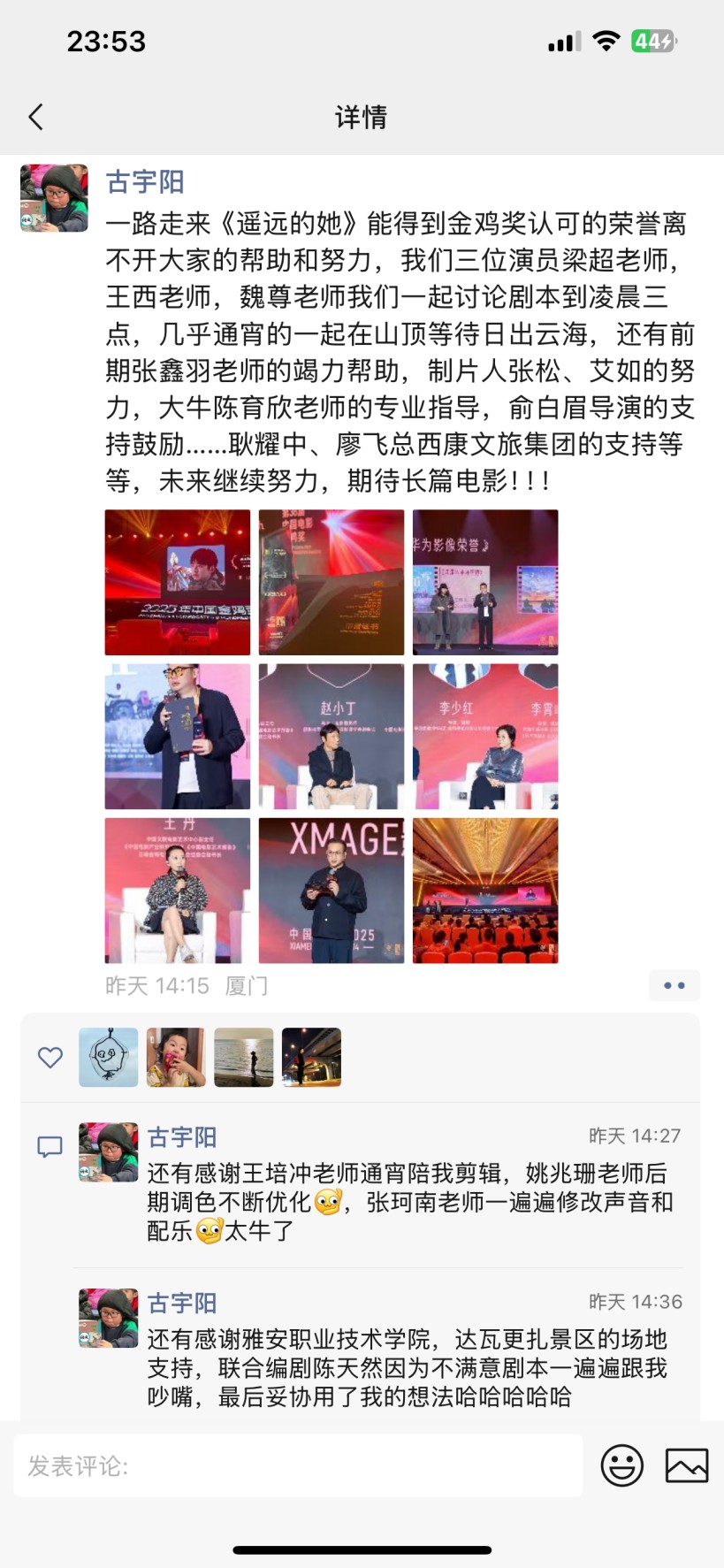Image resolution: width=724 pixels, height=1568 pixels.
Task: Open the 李少红 panel photo
Action: tap(485, 736)
